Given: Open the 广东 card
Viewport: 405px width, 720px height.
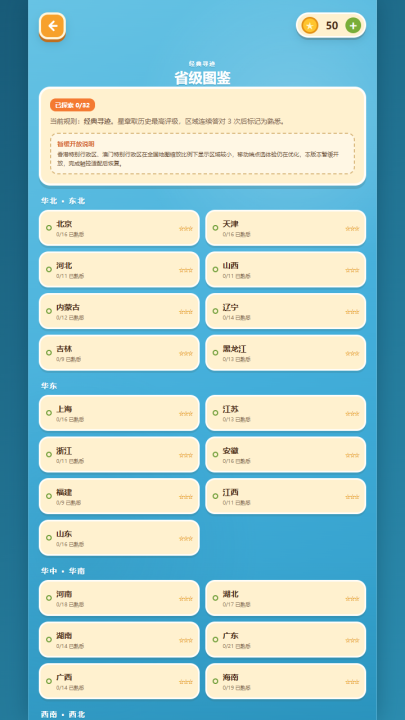Looking at the screenshot, I should [x=286, y=640].
